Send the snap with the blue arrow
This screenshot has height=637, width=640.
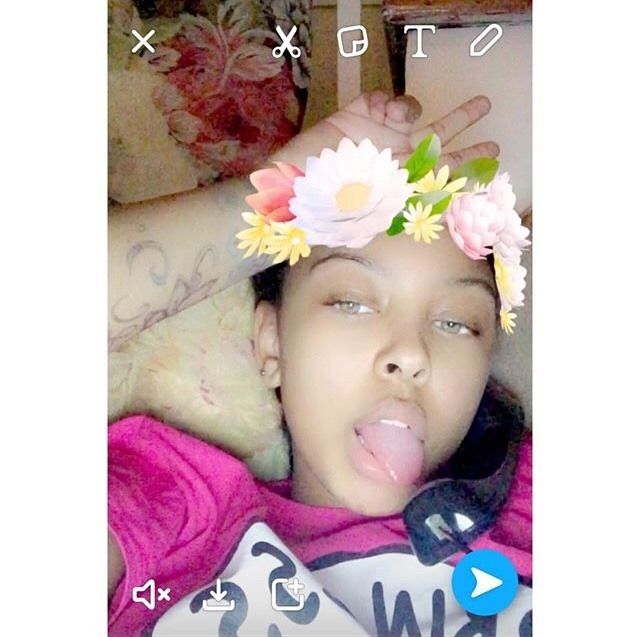(485, 583)
